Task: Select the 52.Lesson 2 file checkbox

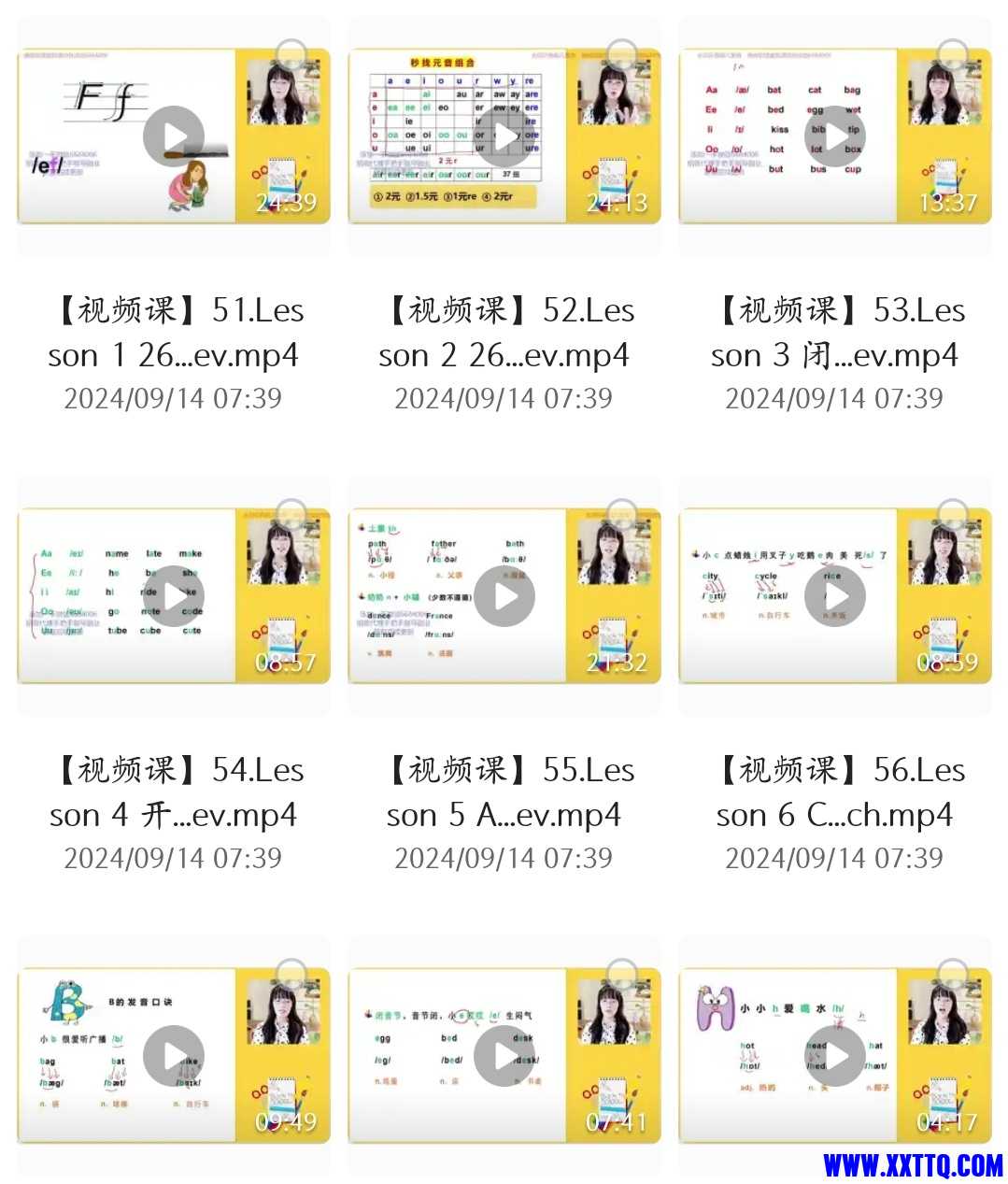Action: click(622, 54)
